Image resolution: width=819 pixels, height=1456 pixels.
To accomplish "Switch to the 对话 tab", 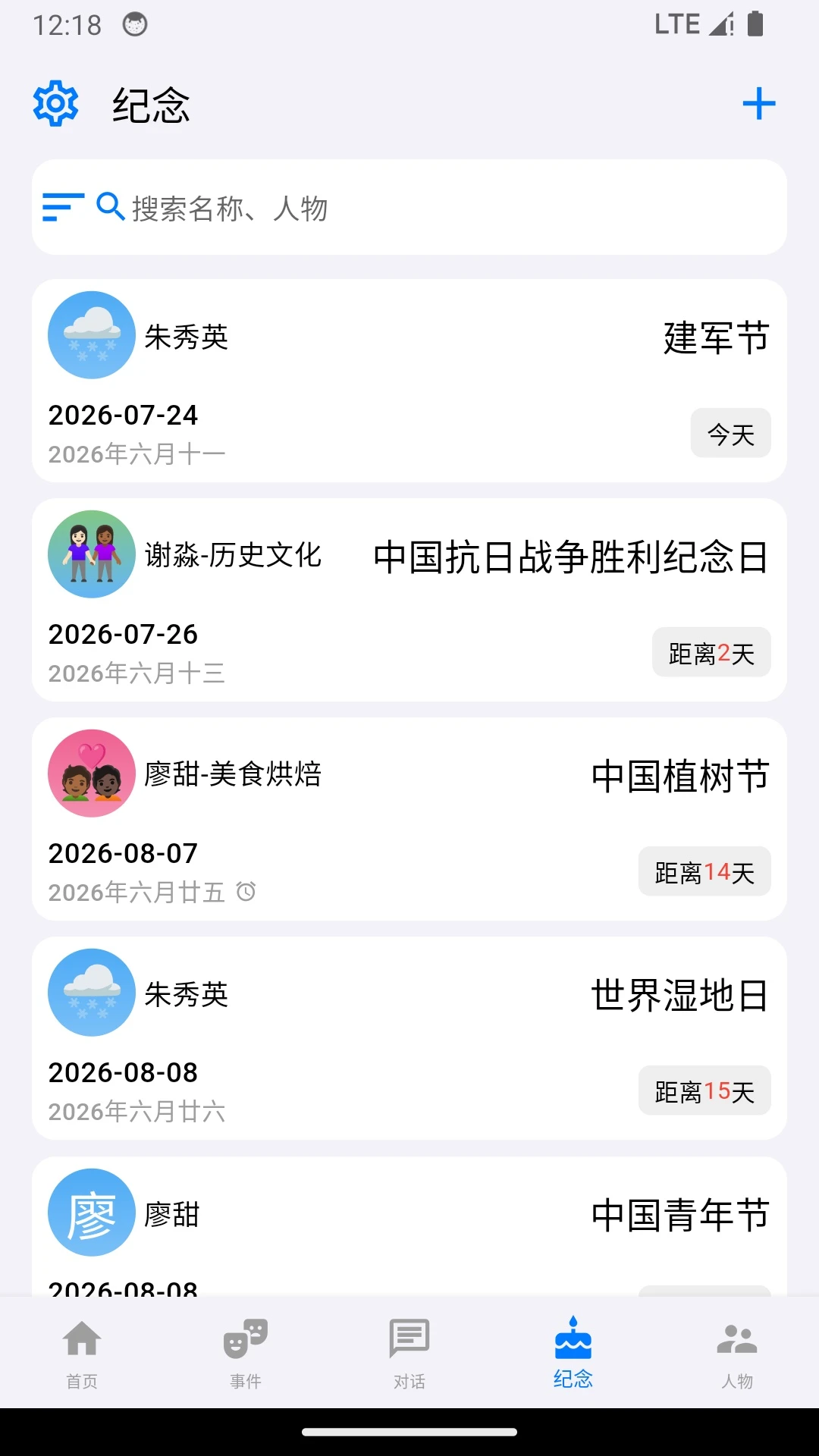I will click(x=409, y=1353).
